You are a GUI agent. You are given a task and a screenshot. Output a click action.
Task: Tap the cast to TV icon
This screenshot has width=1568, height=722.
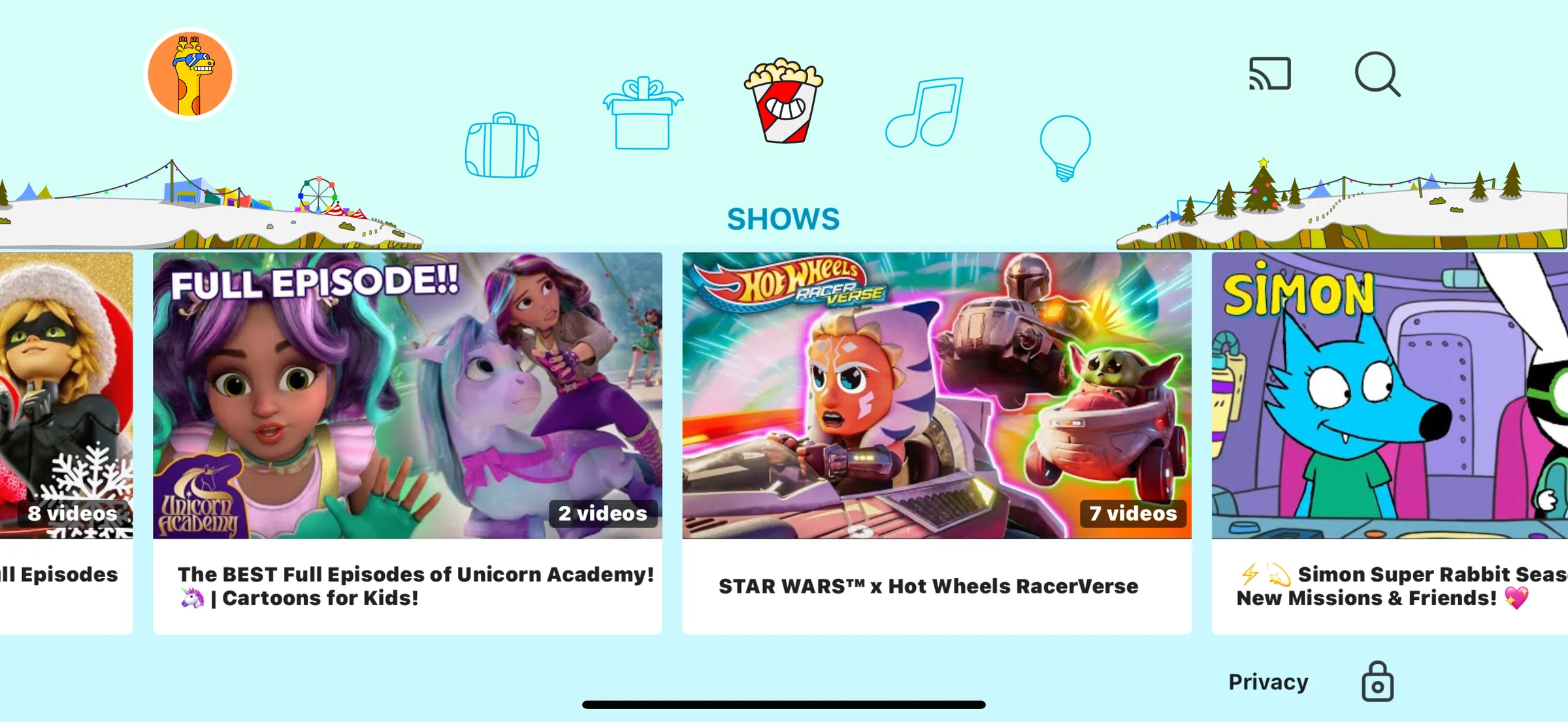1269,74
